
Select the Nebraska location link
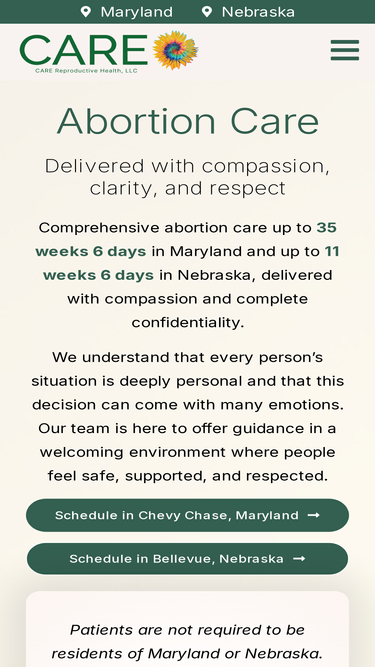tap(248, 12)
